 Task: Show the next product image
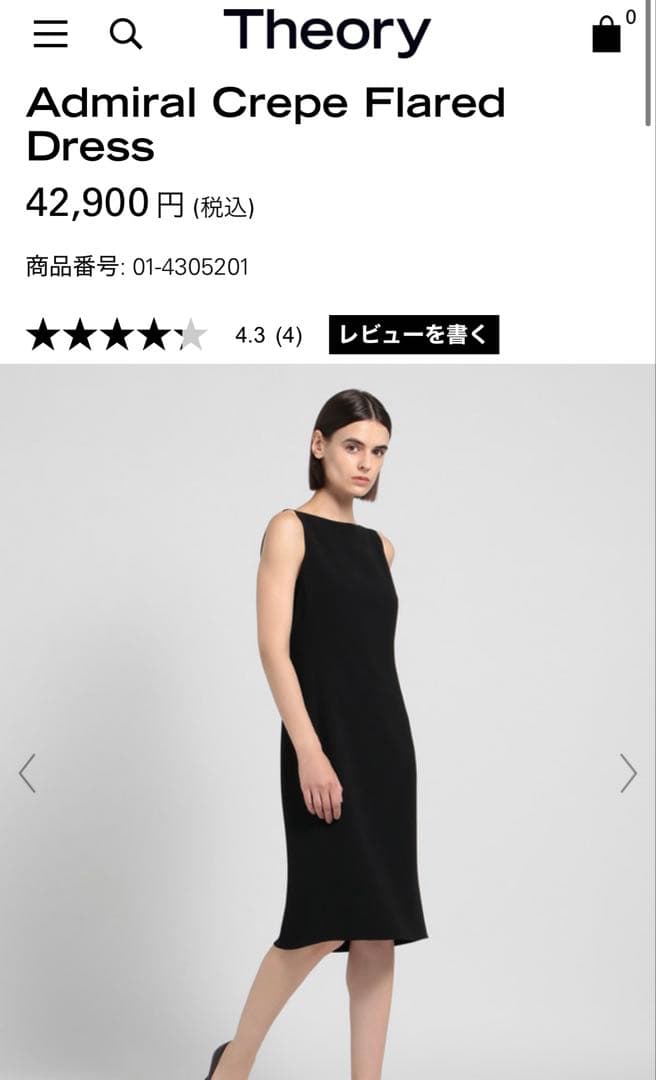[628, 773]
